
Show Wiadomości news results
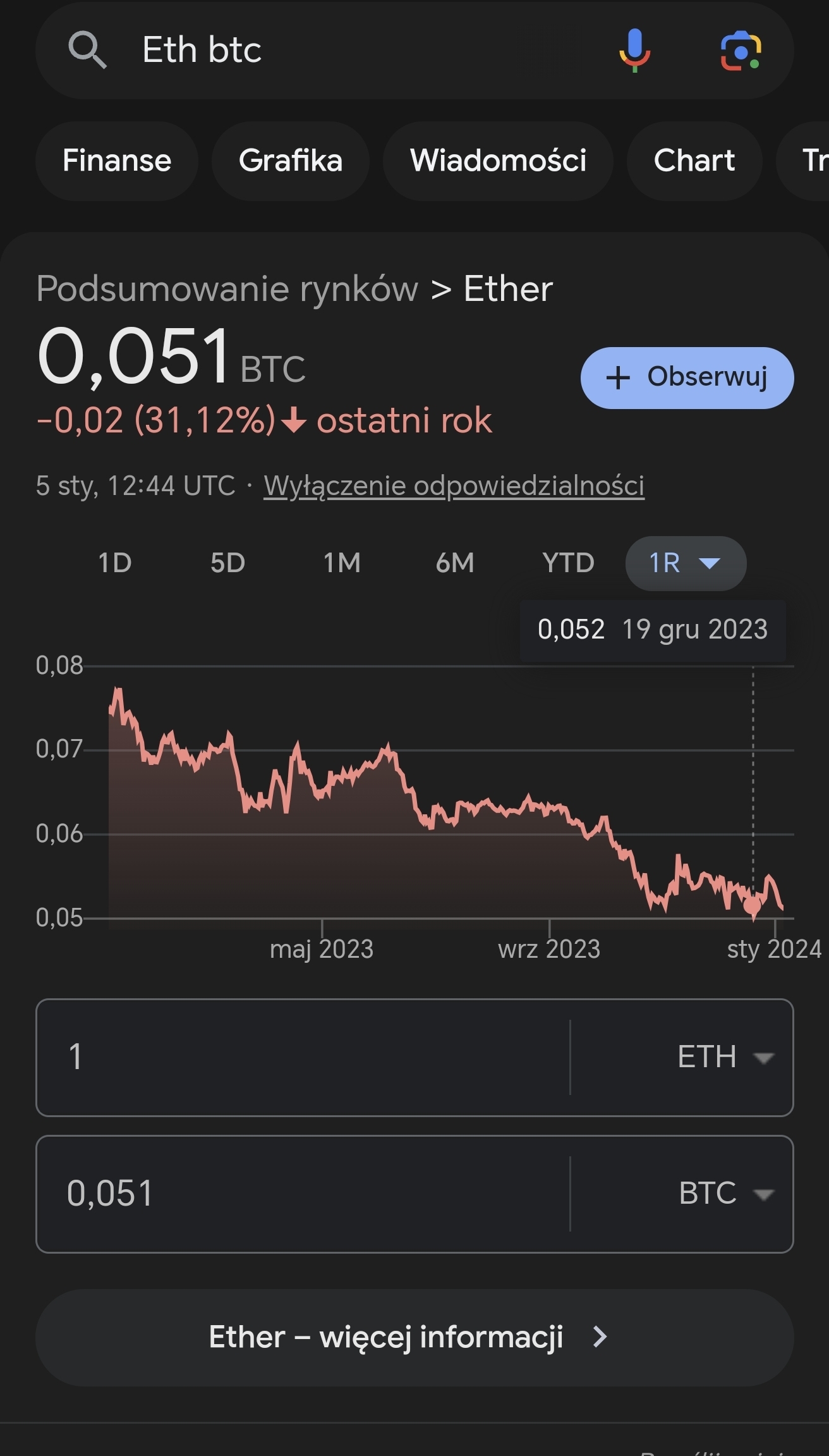pyautogui.click(x=498, y=161)
